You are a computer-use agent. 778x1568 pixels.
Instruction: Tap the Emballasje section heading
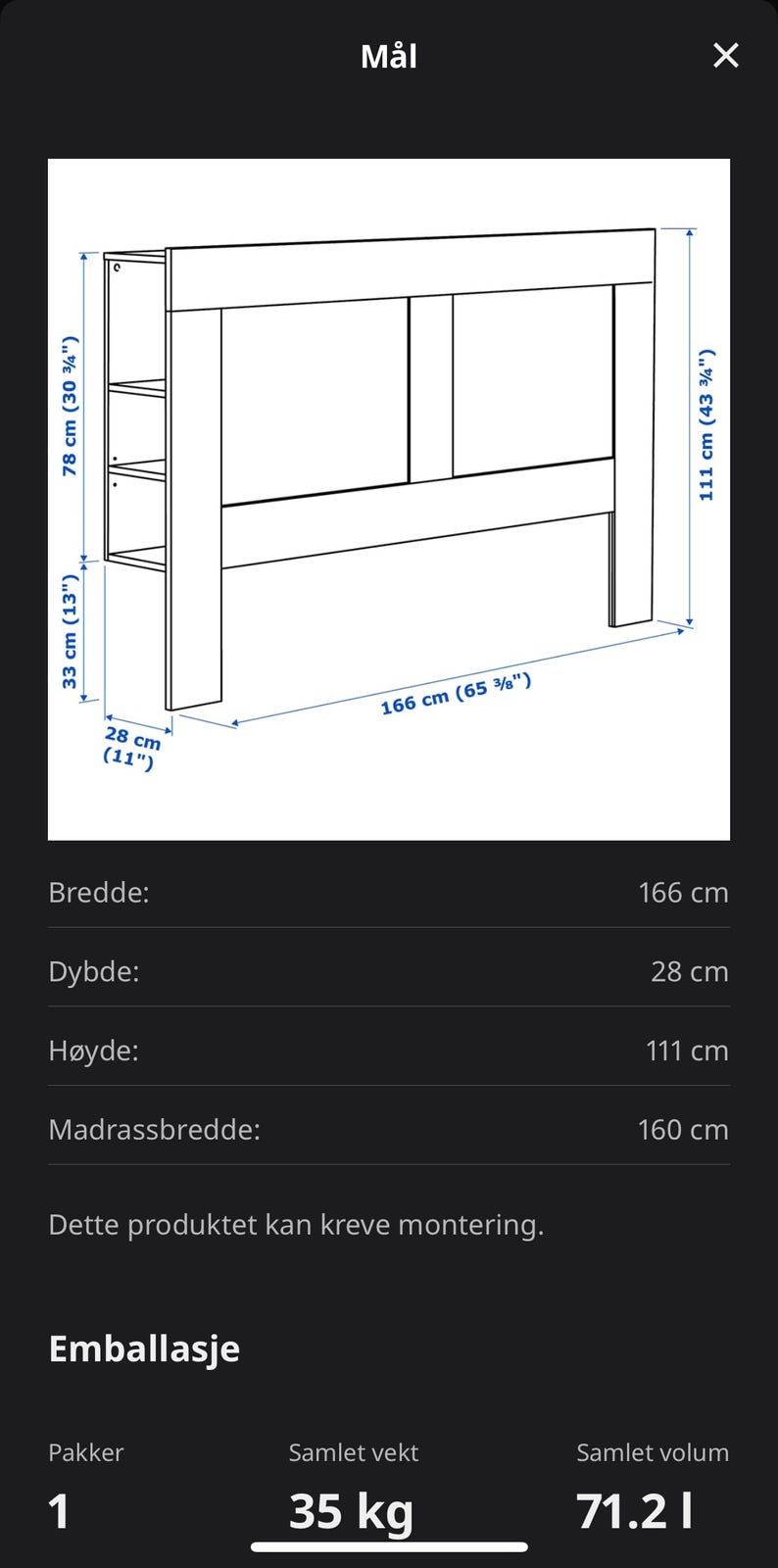click(x=144, y=1347)
